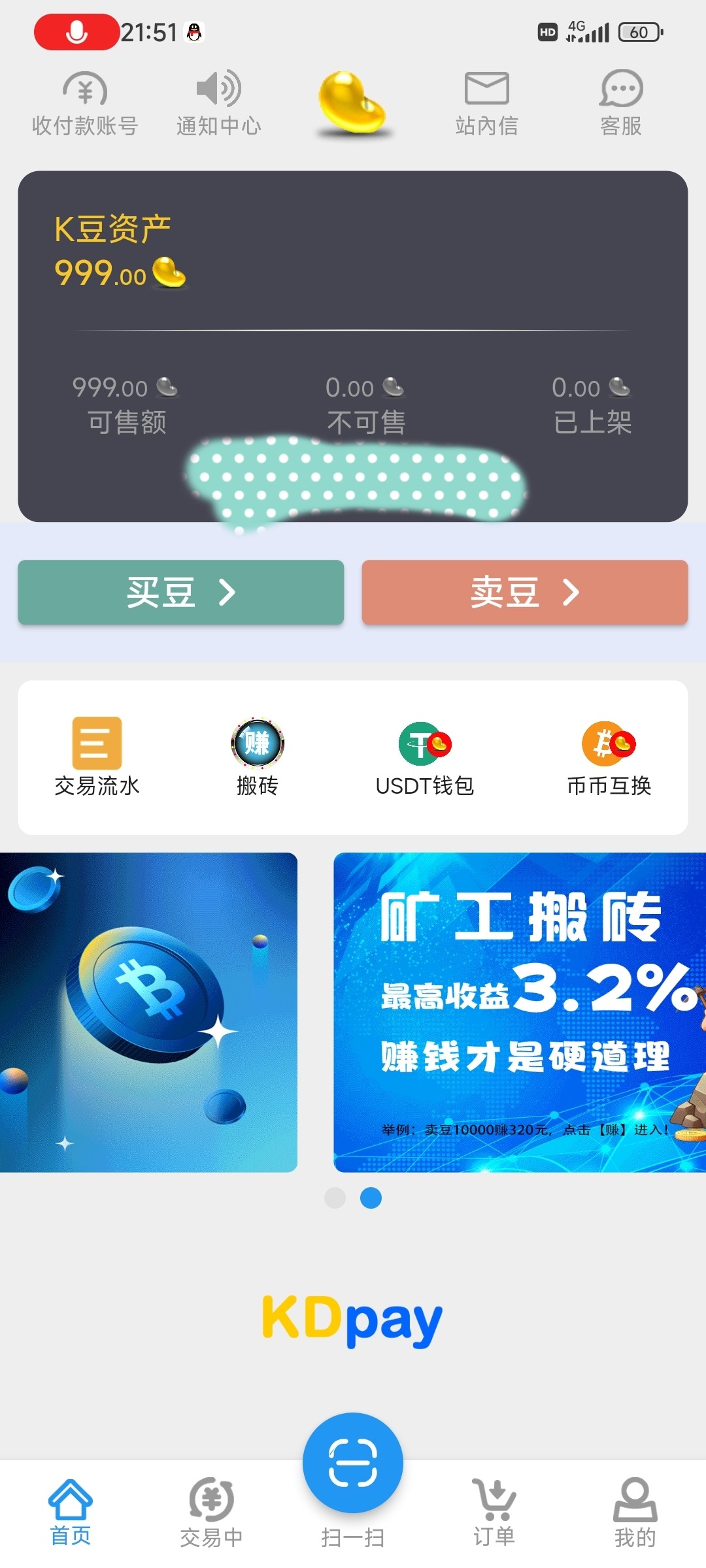Tap the 卖豆 sell button

coord(525,593)
